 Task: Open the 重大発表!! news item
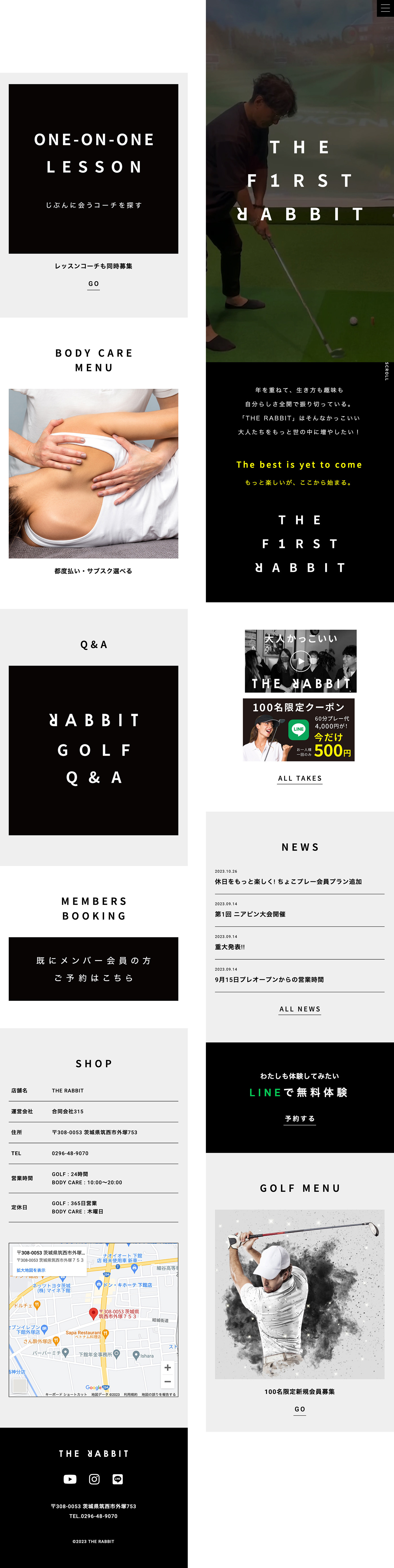click(230, 946)
